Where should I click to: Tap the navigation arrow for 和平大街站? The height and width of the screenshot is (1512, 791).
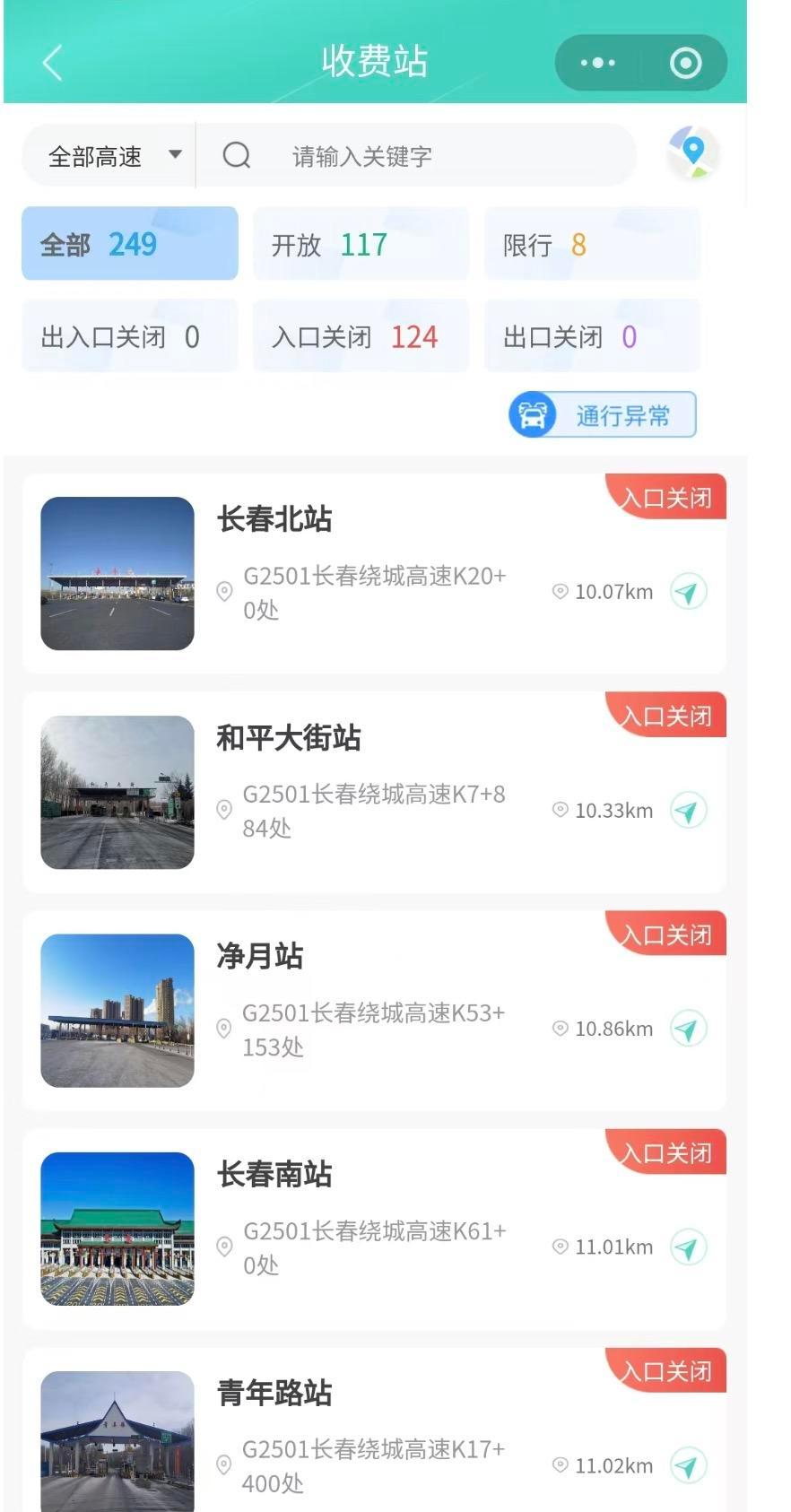click(688, 810)
